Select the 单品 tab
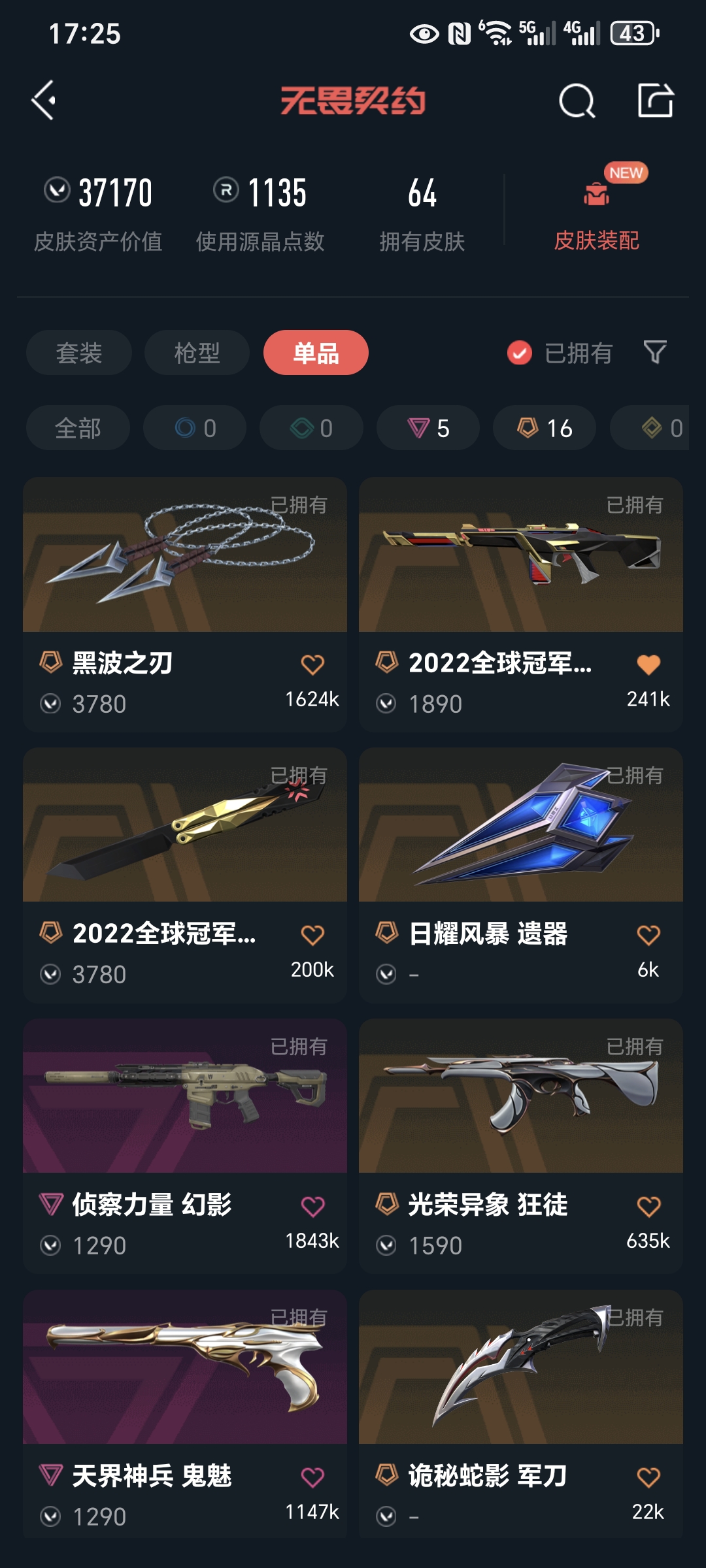This screenshot has height=1568, width=706. pyautogui.click(x=316, y=353)
